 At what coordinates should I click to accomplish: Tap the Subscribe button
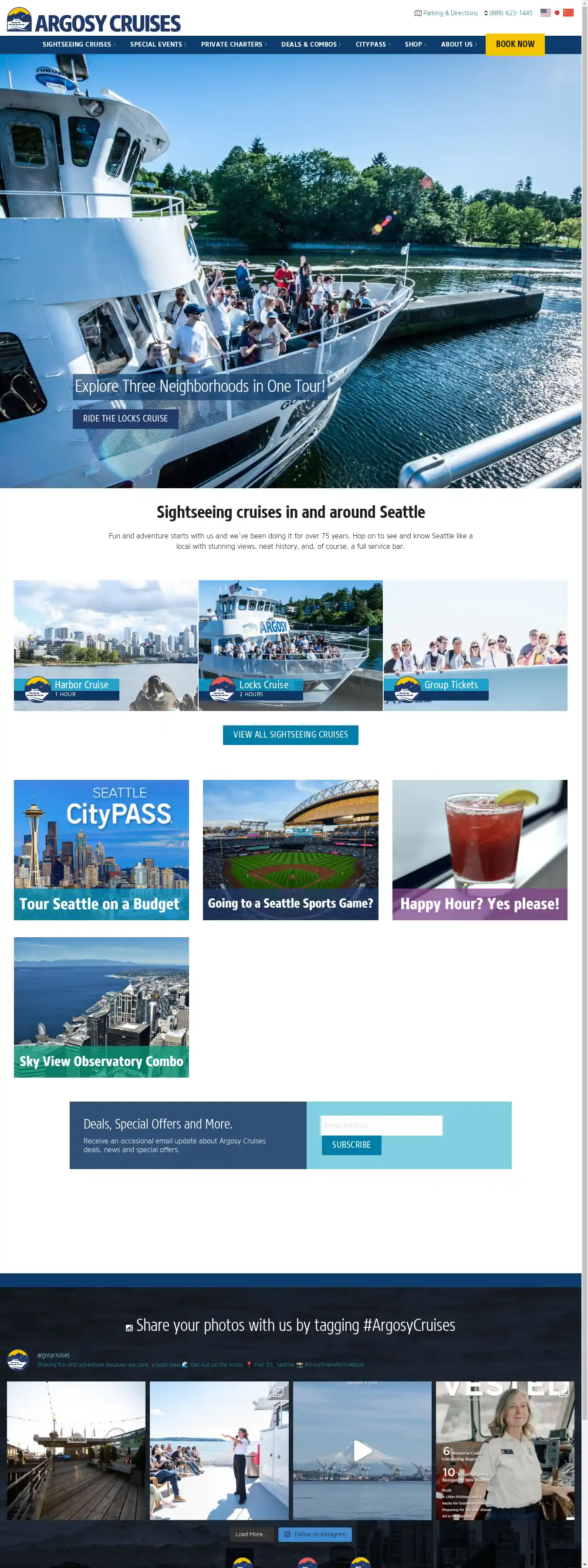tap(351, 1145)
